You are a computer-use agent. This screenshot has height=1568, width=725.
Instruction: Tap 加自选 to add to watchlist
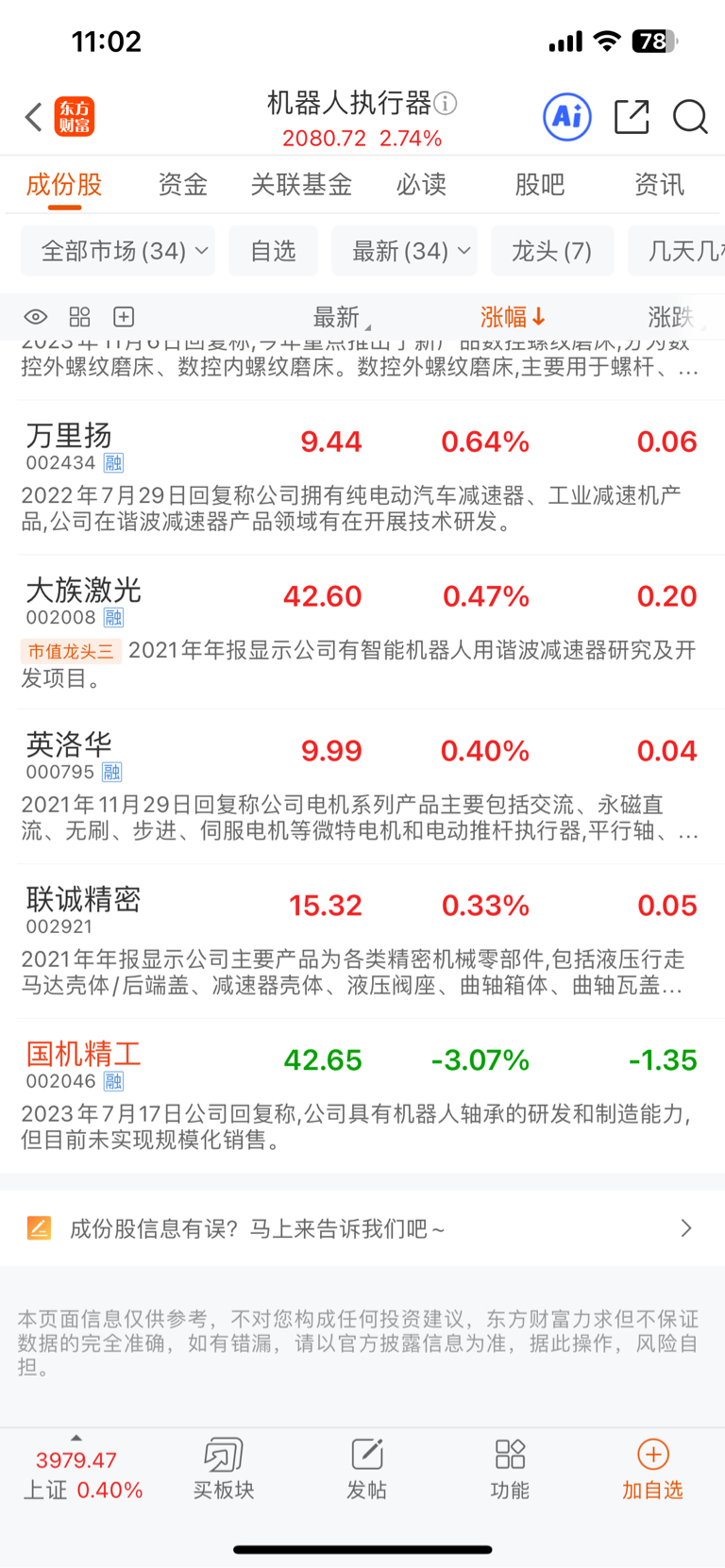[x=652, y=1469]
